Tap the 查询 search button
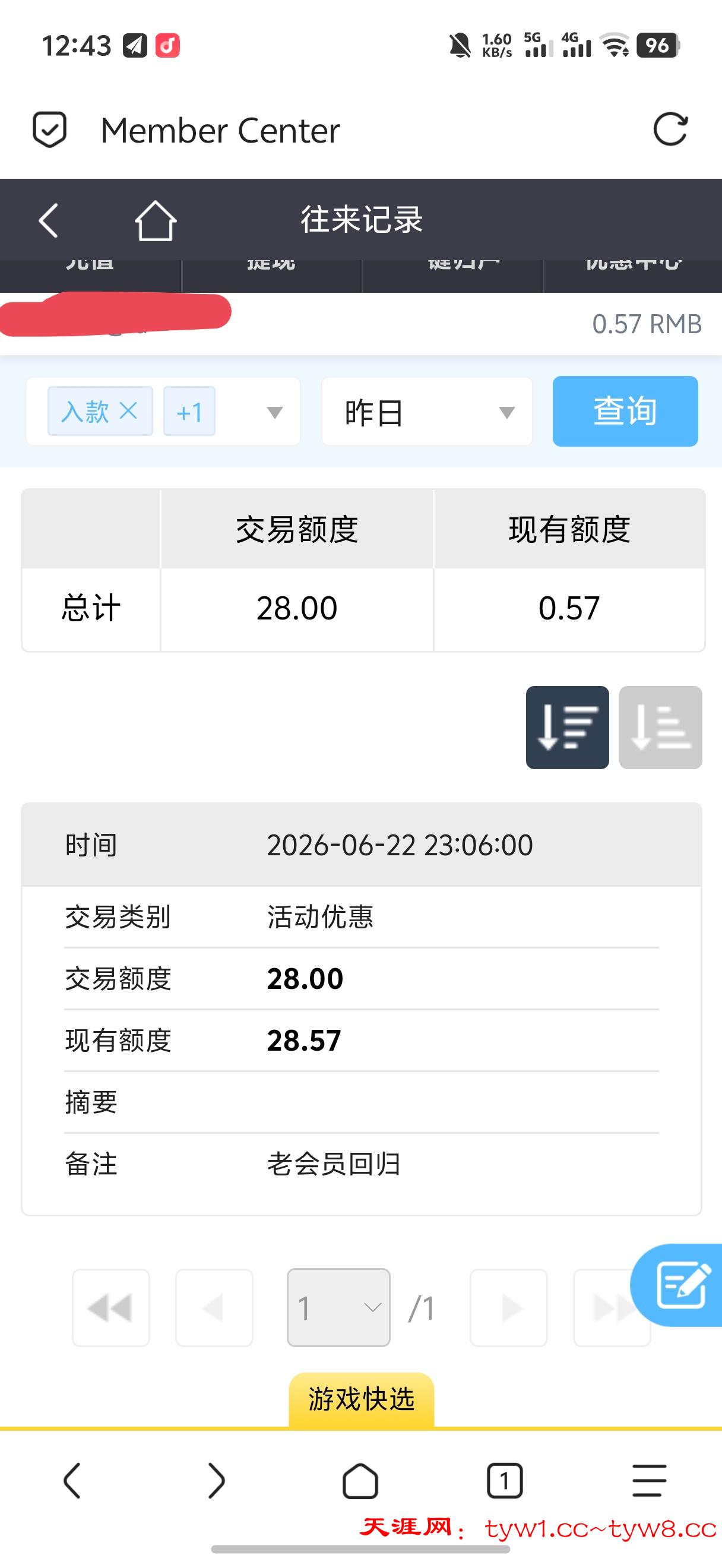This screenshot has height=1568, width=722. [625, 412]
